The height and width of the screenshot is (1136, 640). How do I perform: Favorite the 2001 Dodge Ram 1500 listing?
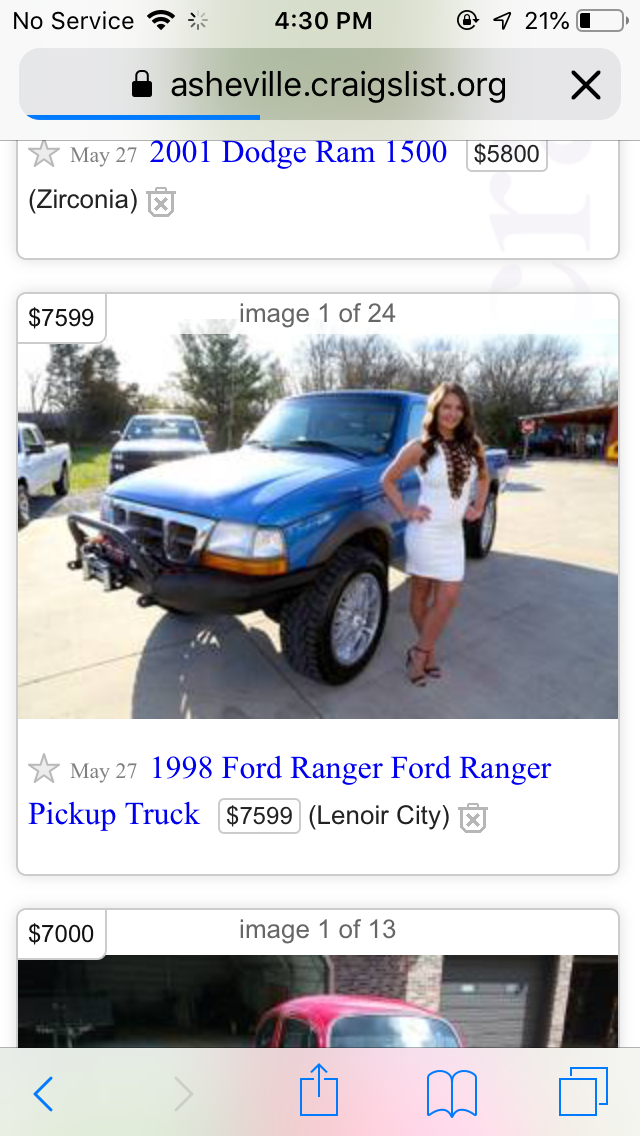click(44, 154)
